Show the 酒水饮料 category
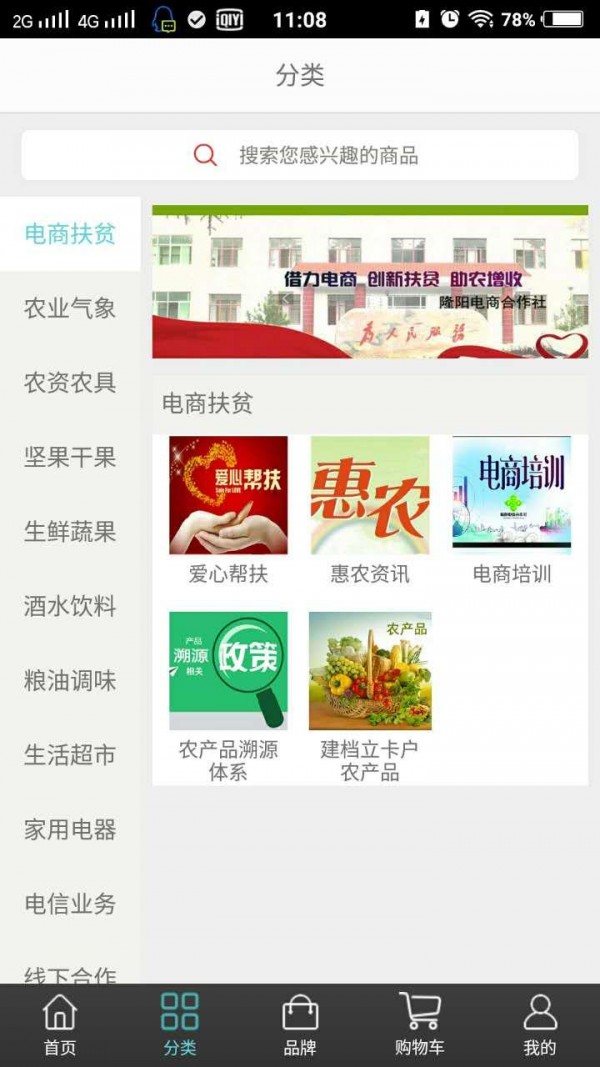The height and width of the screenshot is (1067, 600). click(x=70, y=606)
